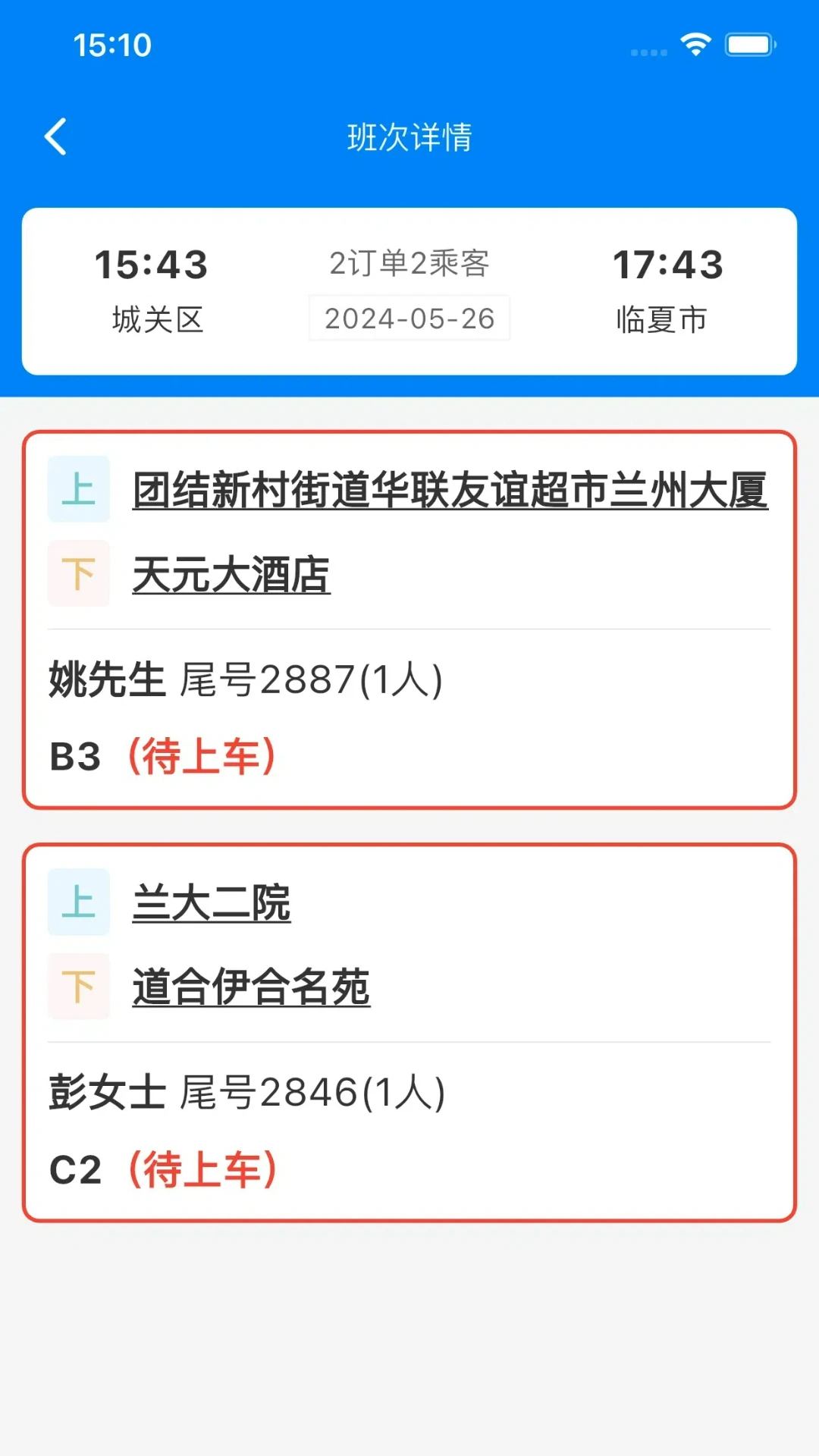Click the 上 pickup icon on 姚先生's order
819x1456 pixels.
pos(79,491)
